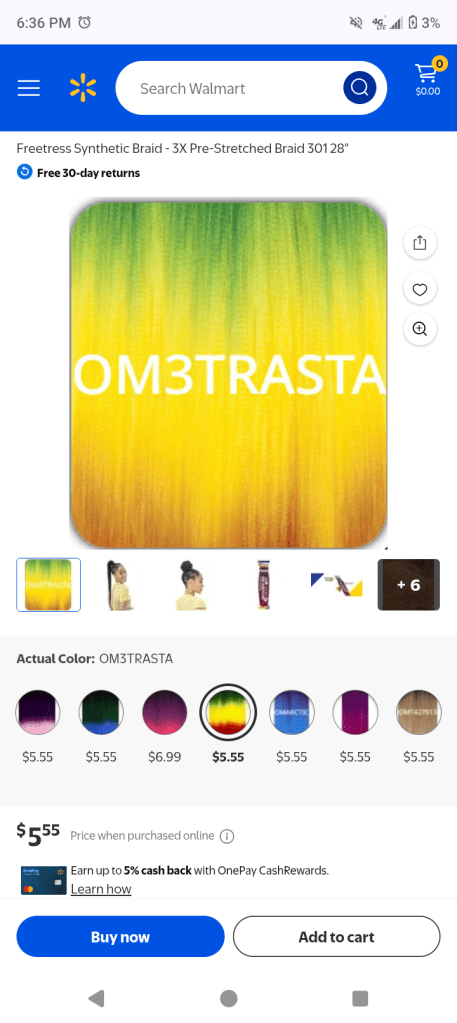Open the shopping cart
This screenshot has width=457, height=1023.
[x=428, y=80]
